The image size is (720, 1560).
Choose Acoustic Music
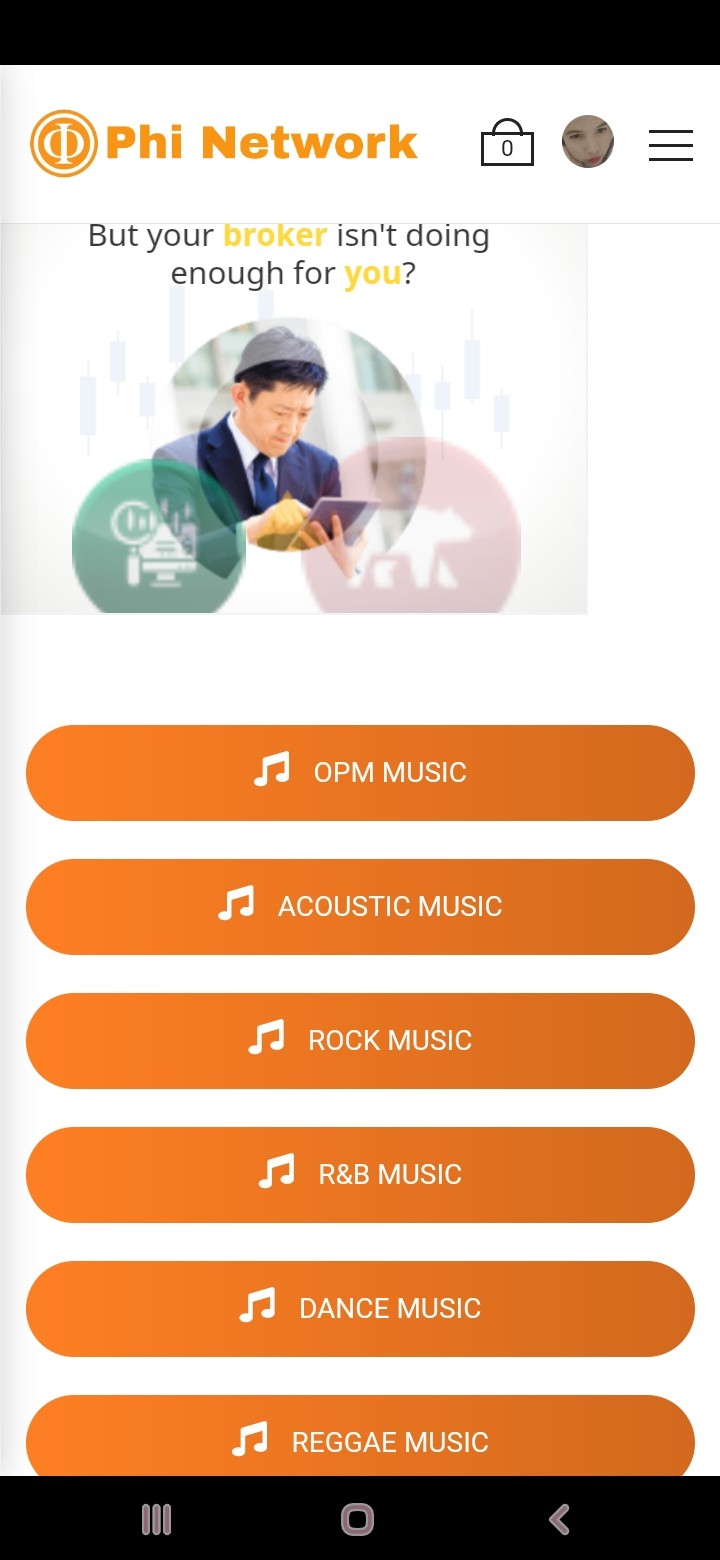360,907
